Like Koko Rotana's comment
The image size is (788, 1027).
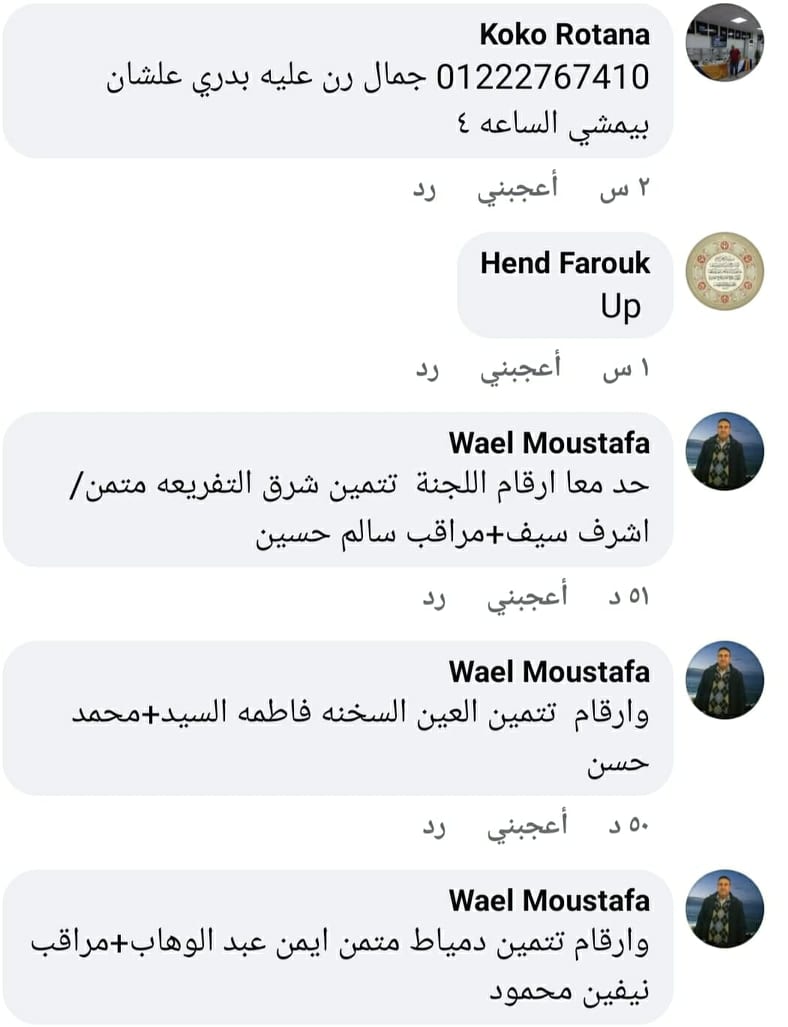pos(517,190)
